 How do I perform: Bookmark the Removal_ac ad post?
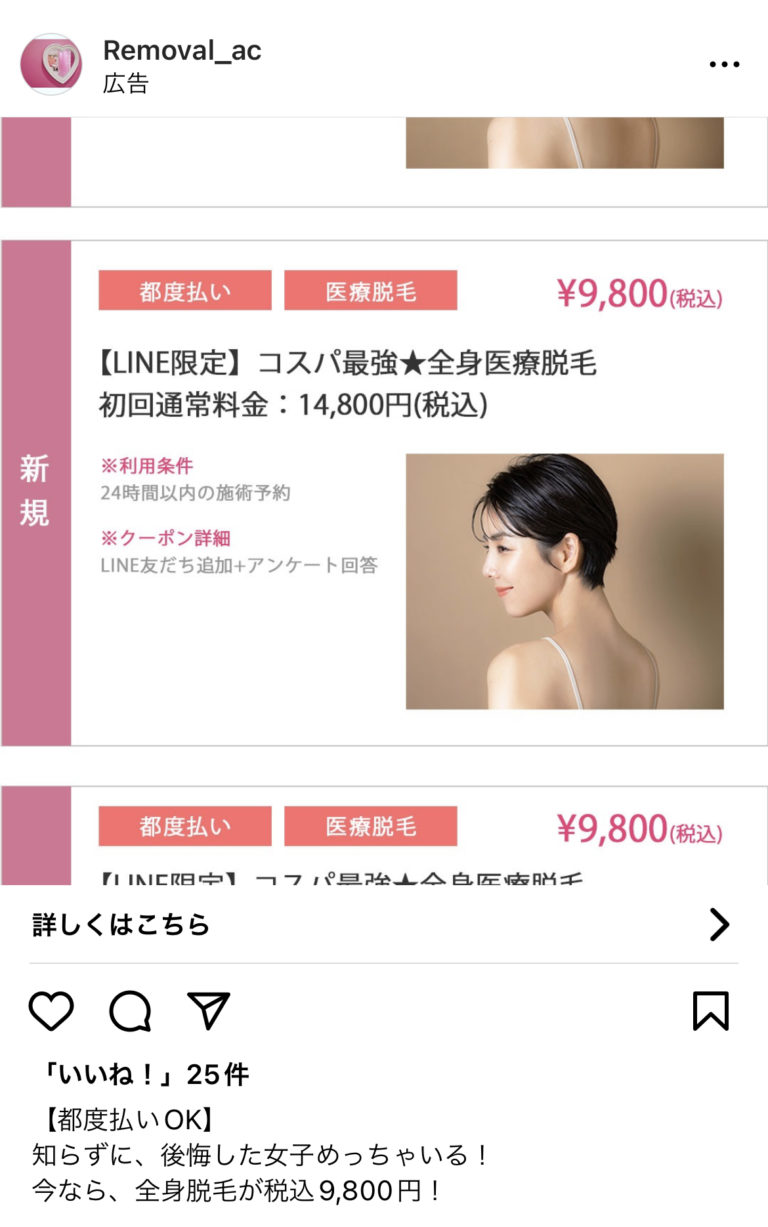click(711, 1011)
